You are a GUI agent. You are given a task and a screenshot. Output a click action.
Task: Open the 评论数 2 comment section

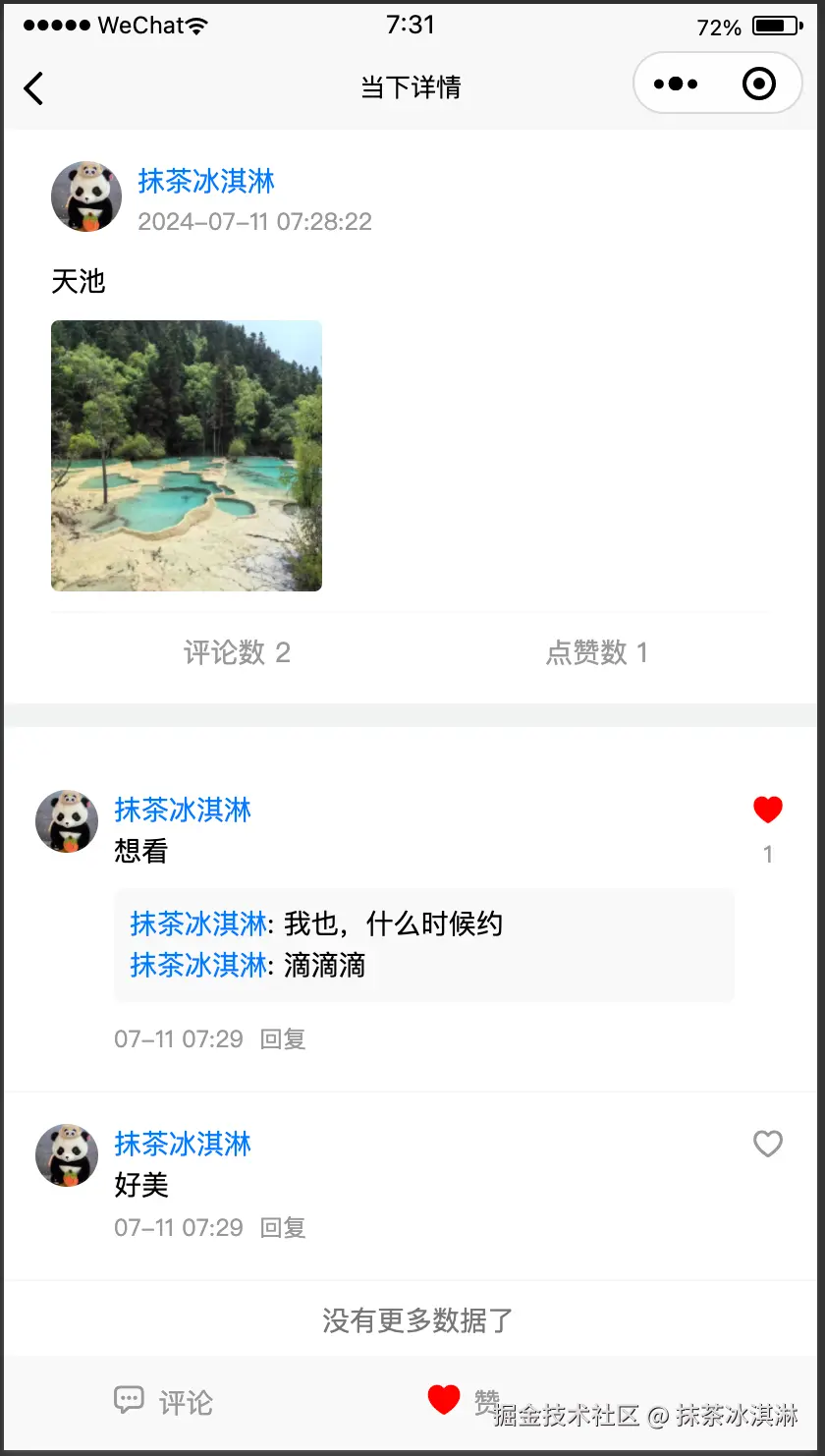(x=238, y=652)
